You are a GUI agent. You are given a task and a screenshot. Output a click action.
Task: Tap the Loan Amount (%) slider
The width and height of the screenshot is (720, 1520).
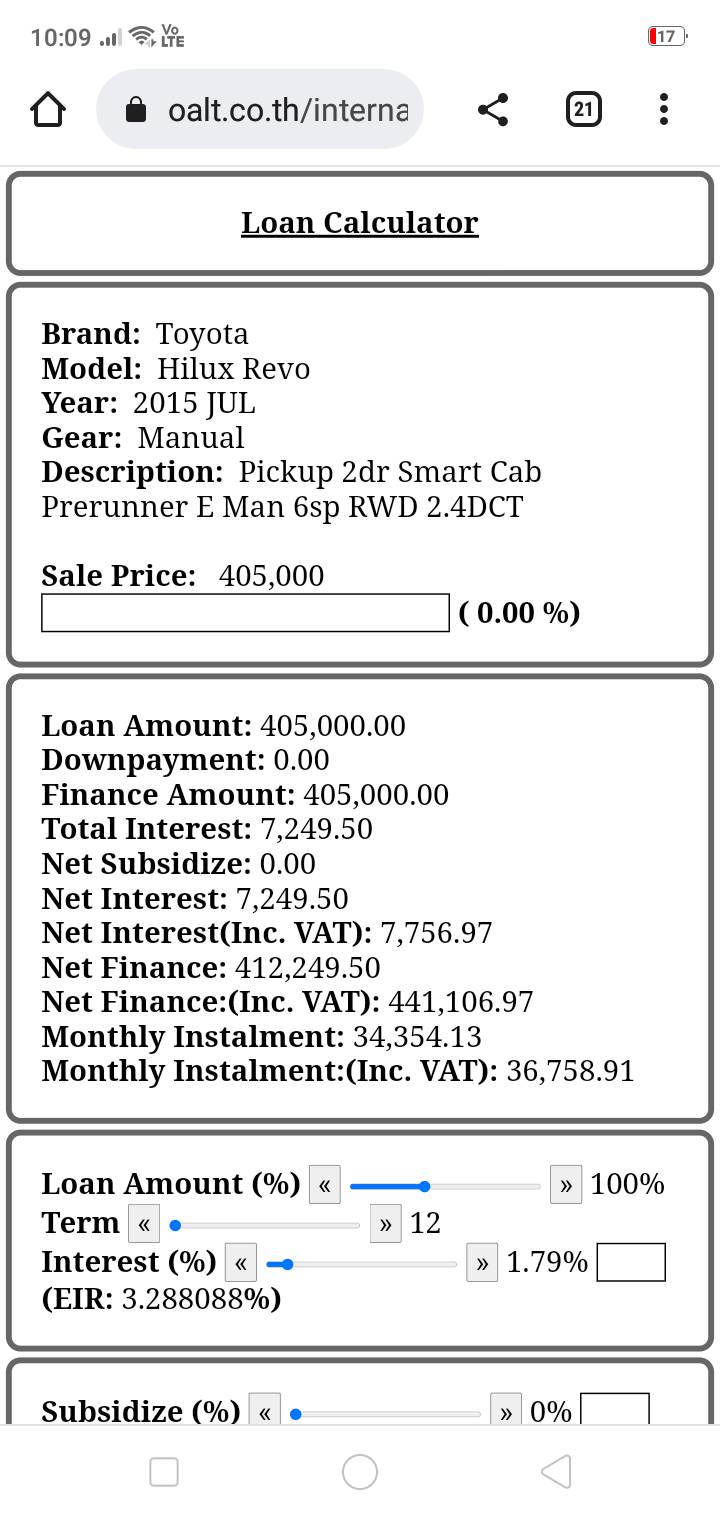[x=445, y=1186]
